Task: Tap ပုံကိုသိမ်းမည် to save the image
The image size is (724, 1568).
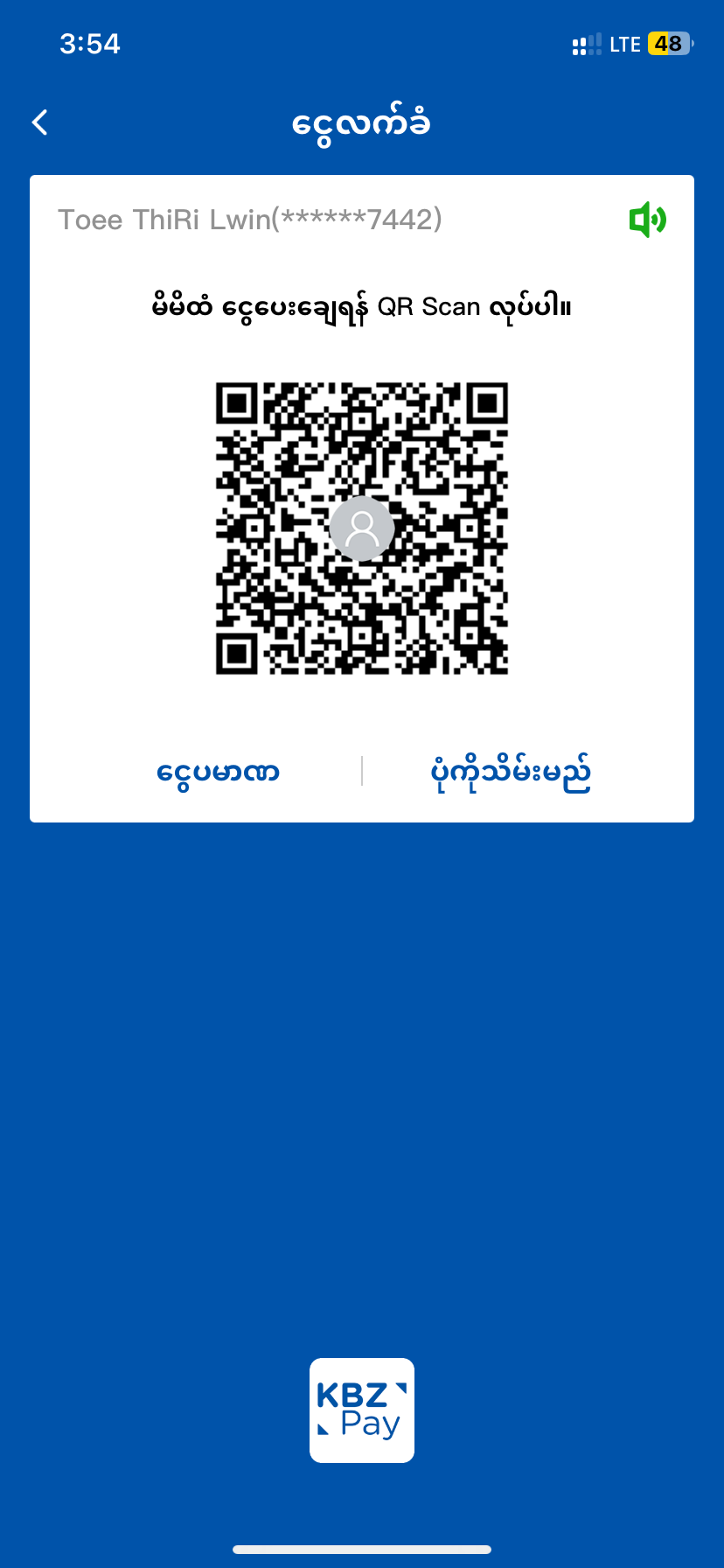Action: 511,772
